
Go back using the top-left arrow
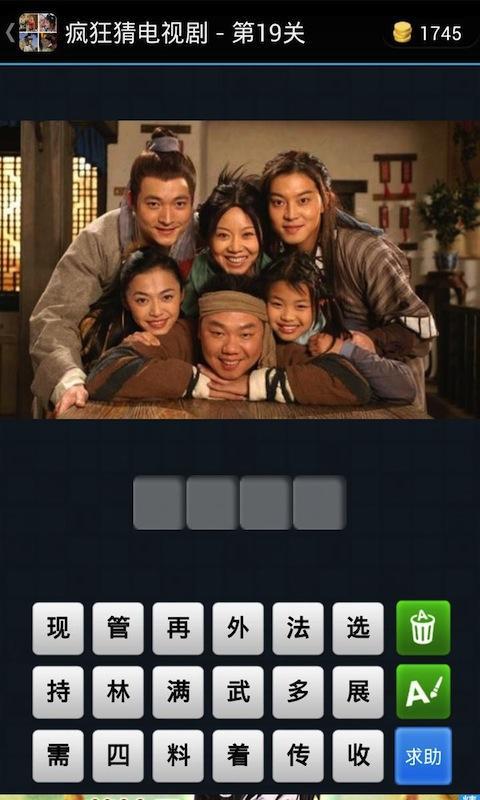tap(10, 33)
